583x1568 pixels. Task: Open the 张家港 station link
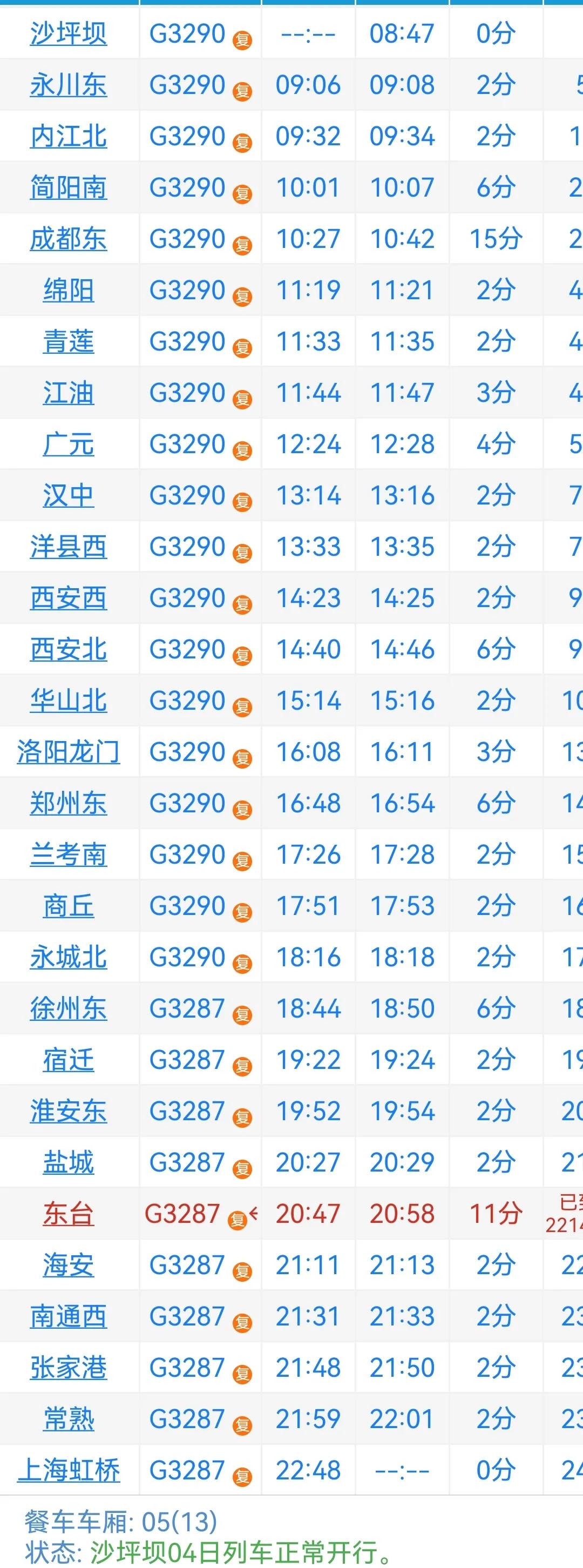click(x=68, y=1368)
